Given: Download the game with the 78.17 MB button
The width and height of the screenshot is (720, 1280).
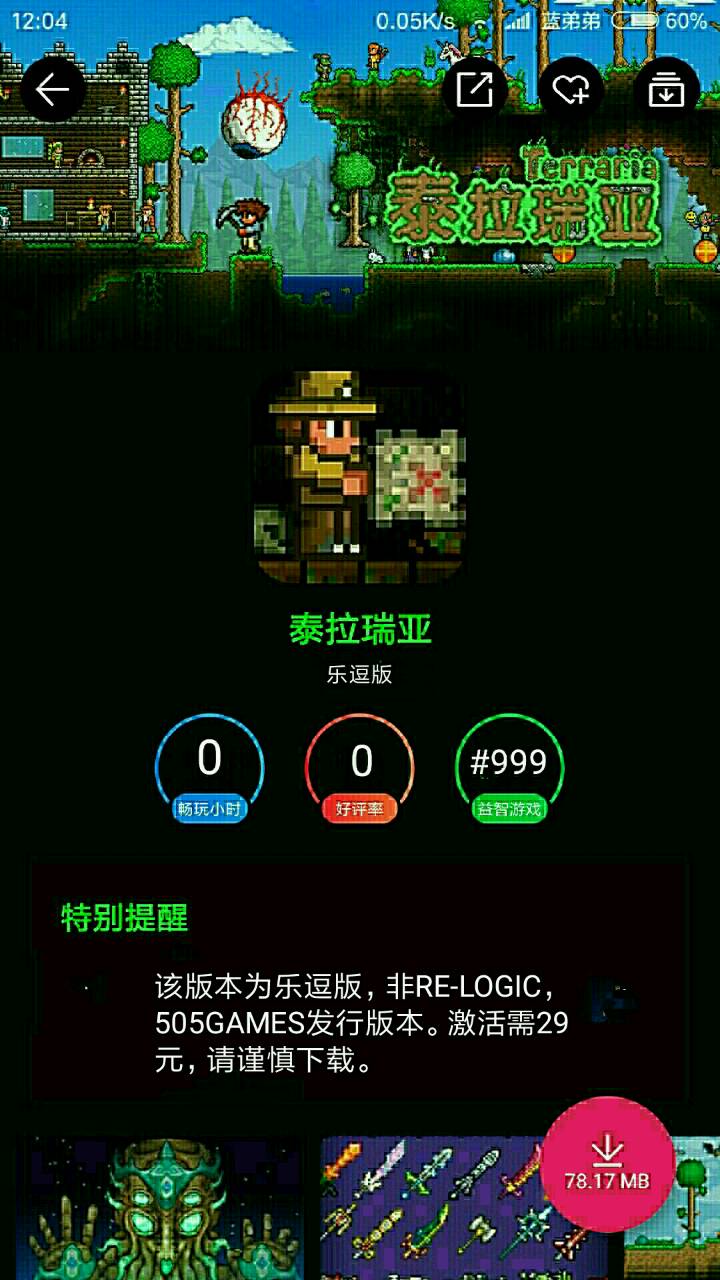Looking at the screenshot, I should 607,1163.
